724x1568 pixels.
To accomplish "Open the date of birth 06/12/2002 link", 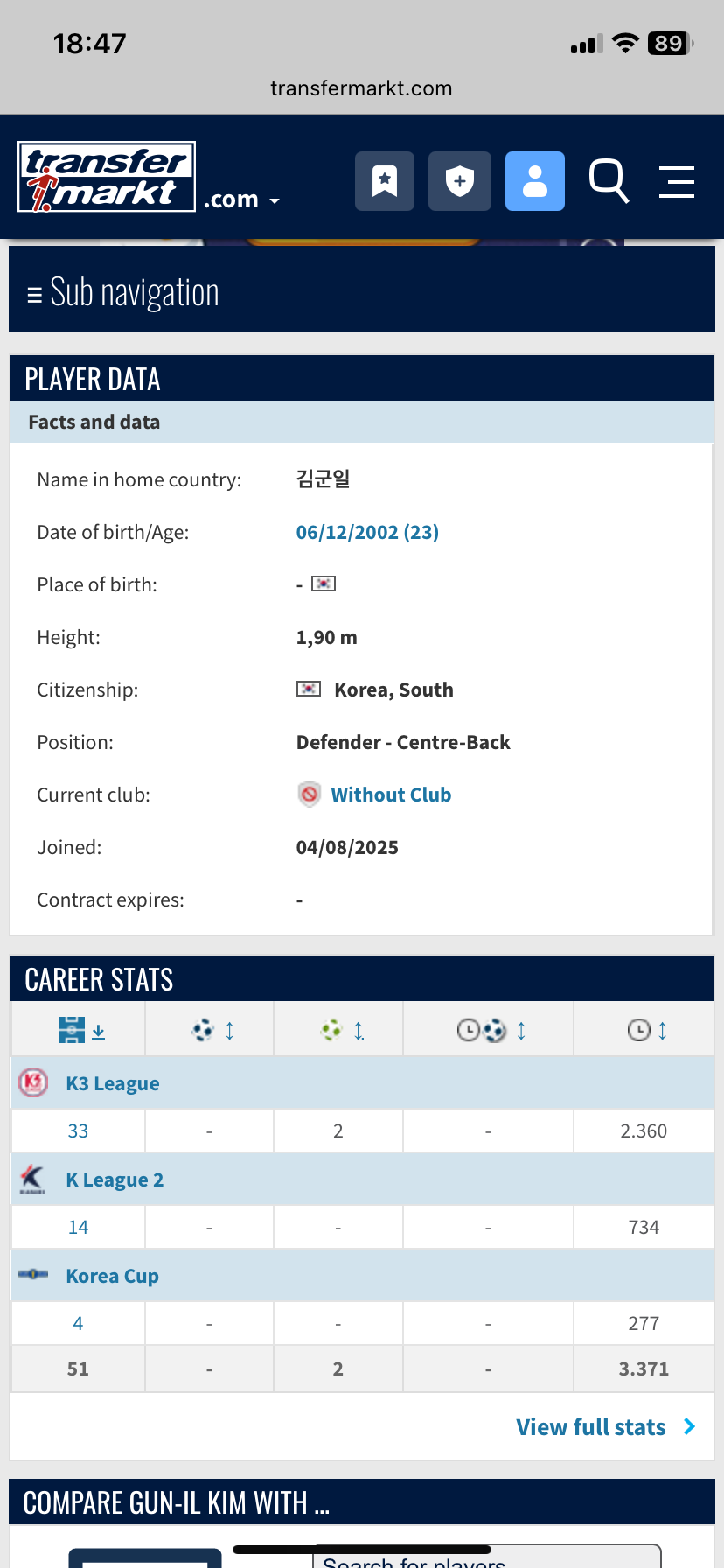I will point(367,532).
